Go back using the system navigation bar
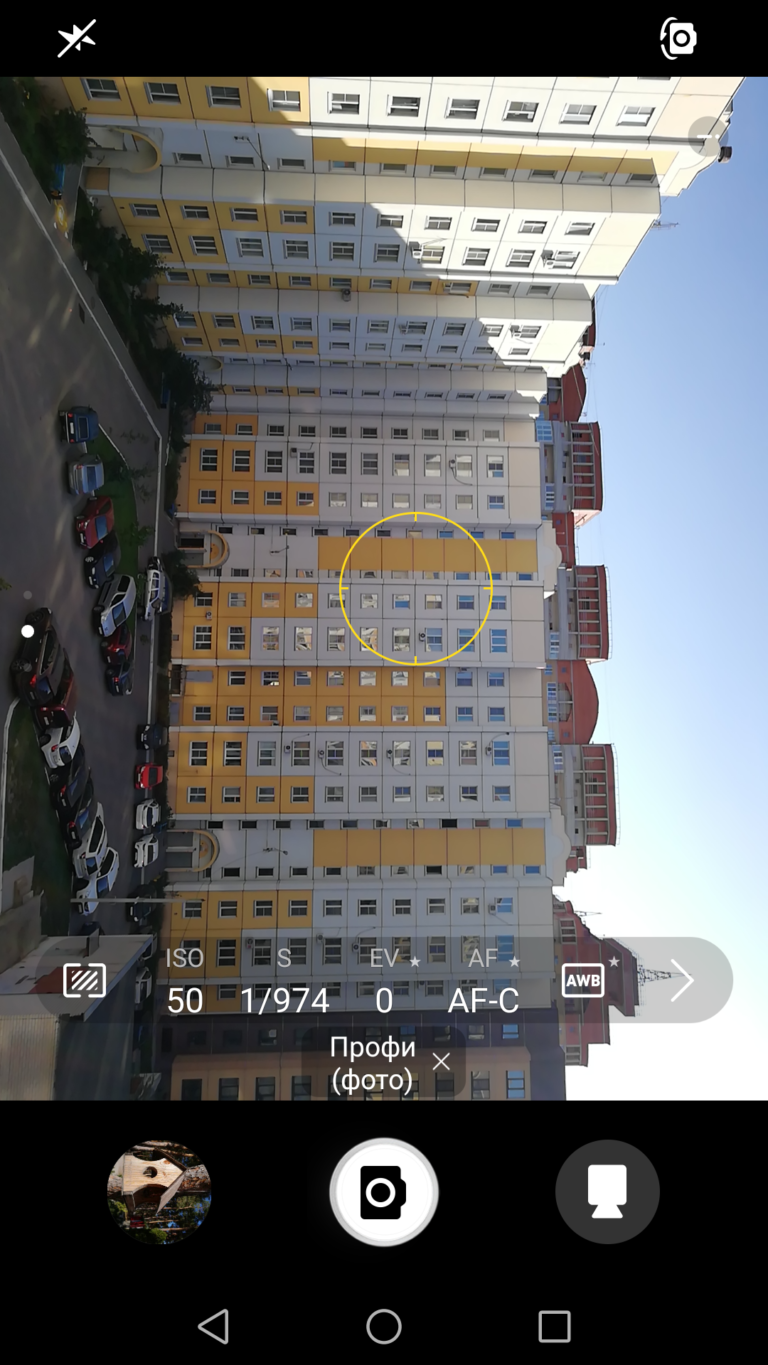 [213, 1327]
